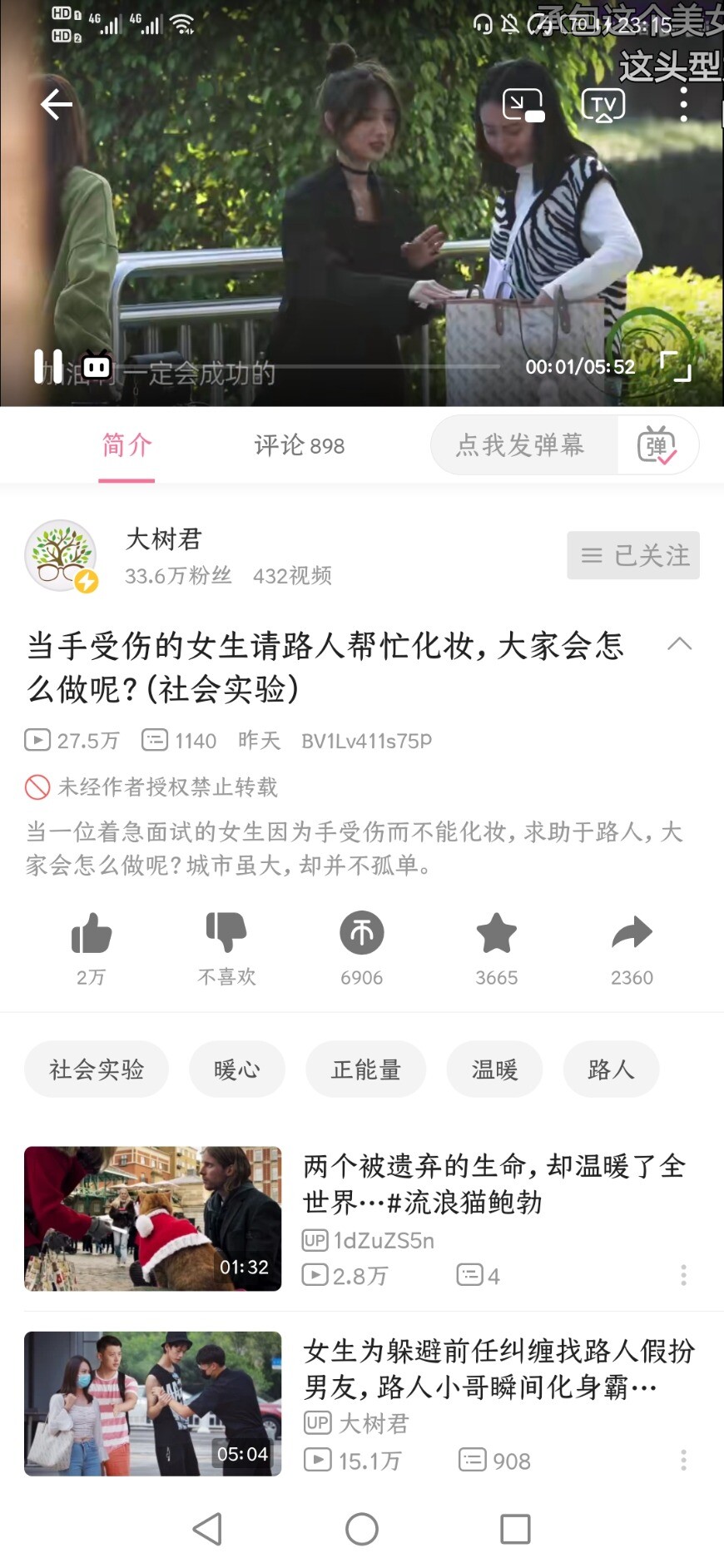This screenshot has width=724, height=1568.
Task: Tap the 已关注 following button
Action: coord(633,555)
